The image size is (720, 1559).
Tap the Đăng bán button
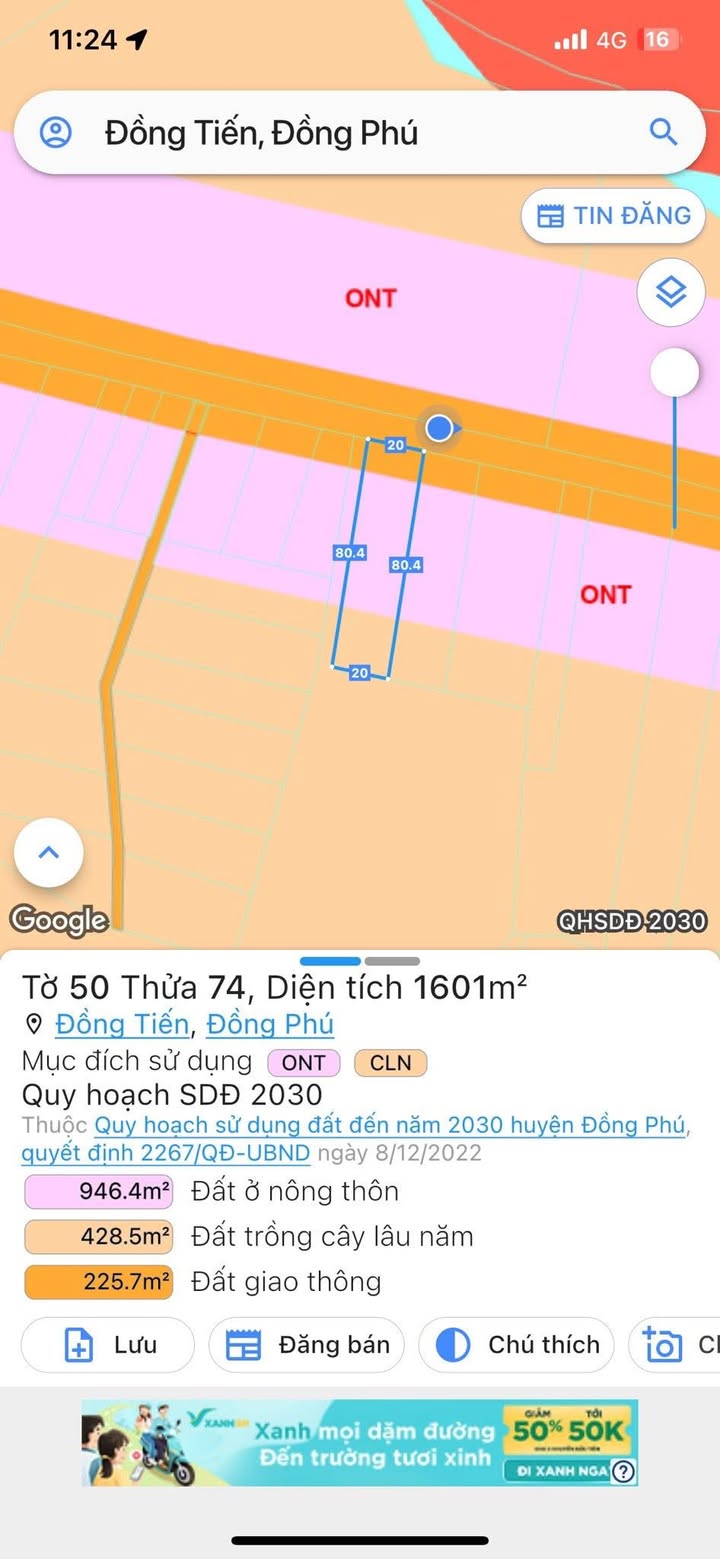(307, 1345)
